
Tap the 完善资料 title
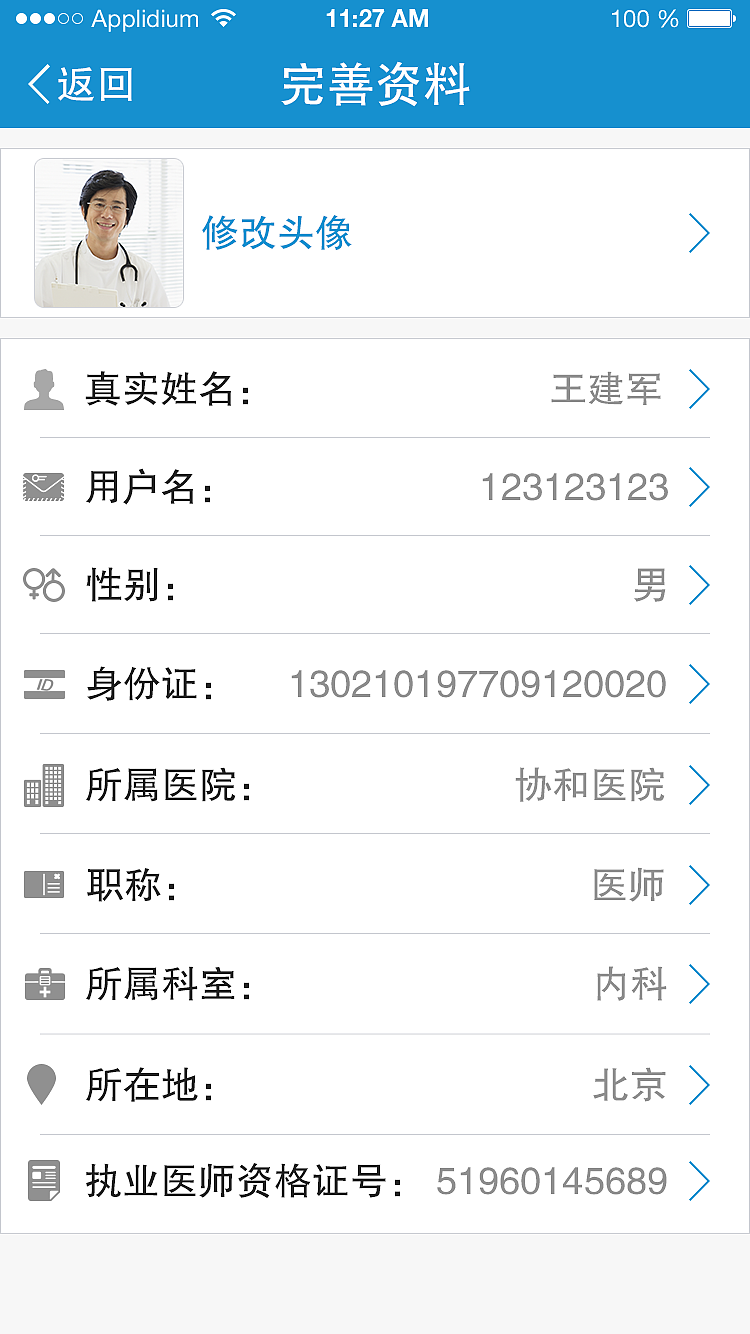[x=375, y=86]
